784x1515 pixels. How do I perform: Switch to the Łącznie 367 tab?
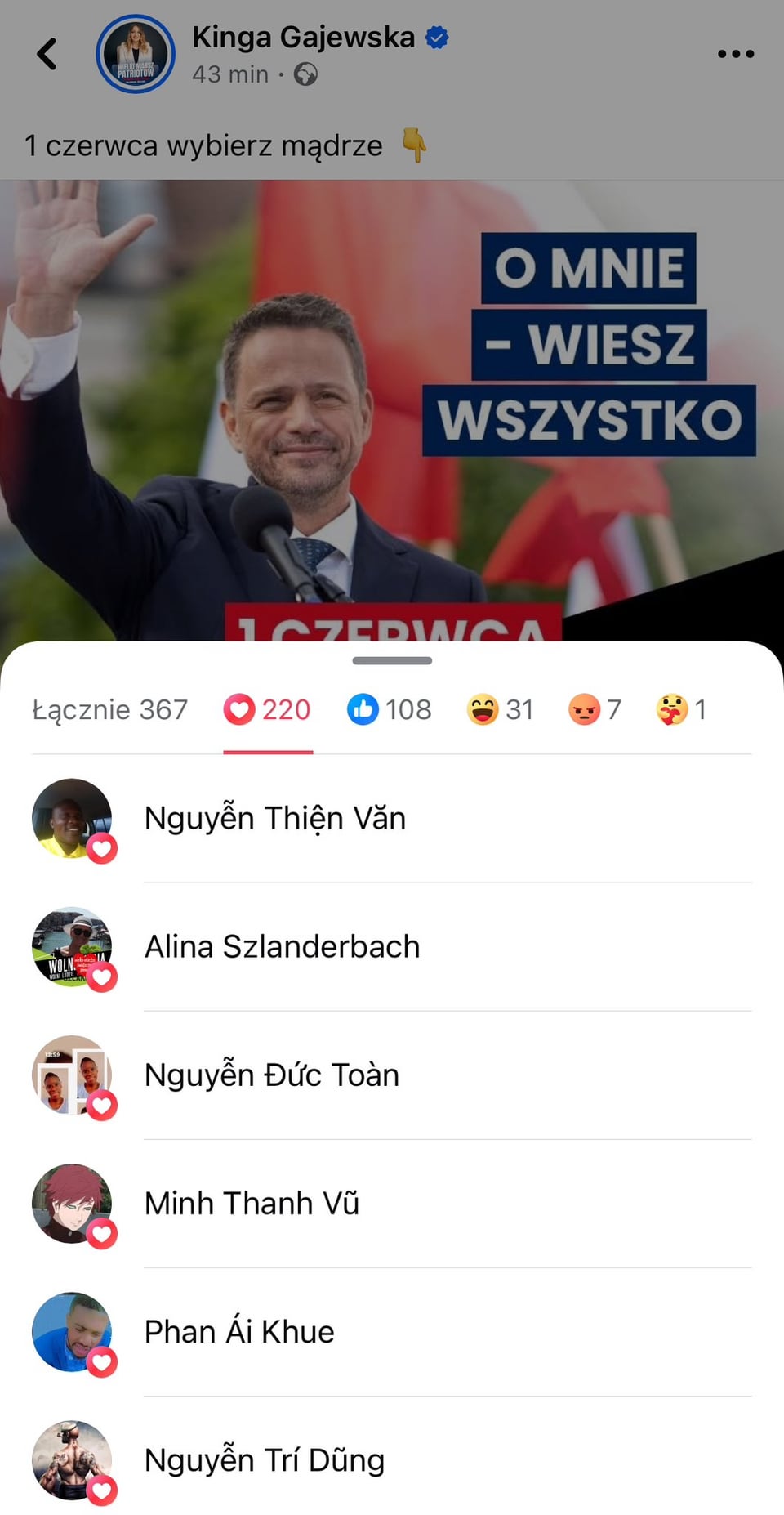pyautogui.click(x=110, y=709)
